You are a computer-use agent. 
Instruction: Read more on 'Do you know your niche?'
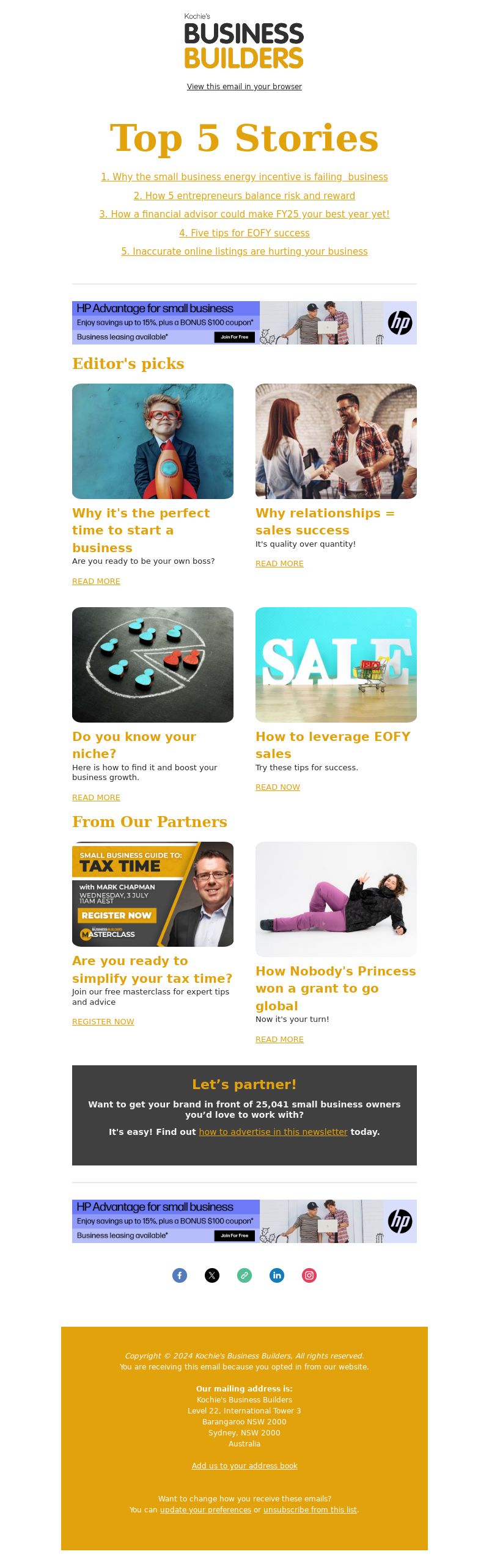(96, 798)
